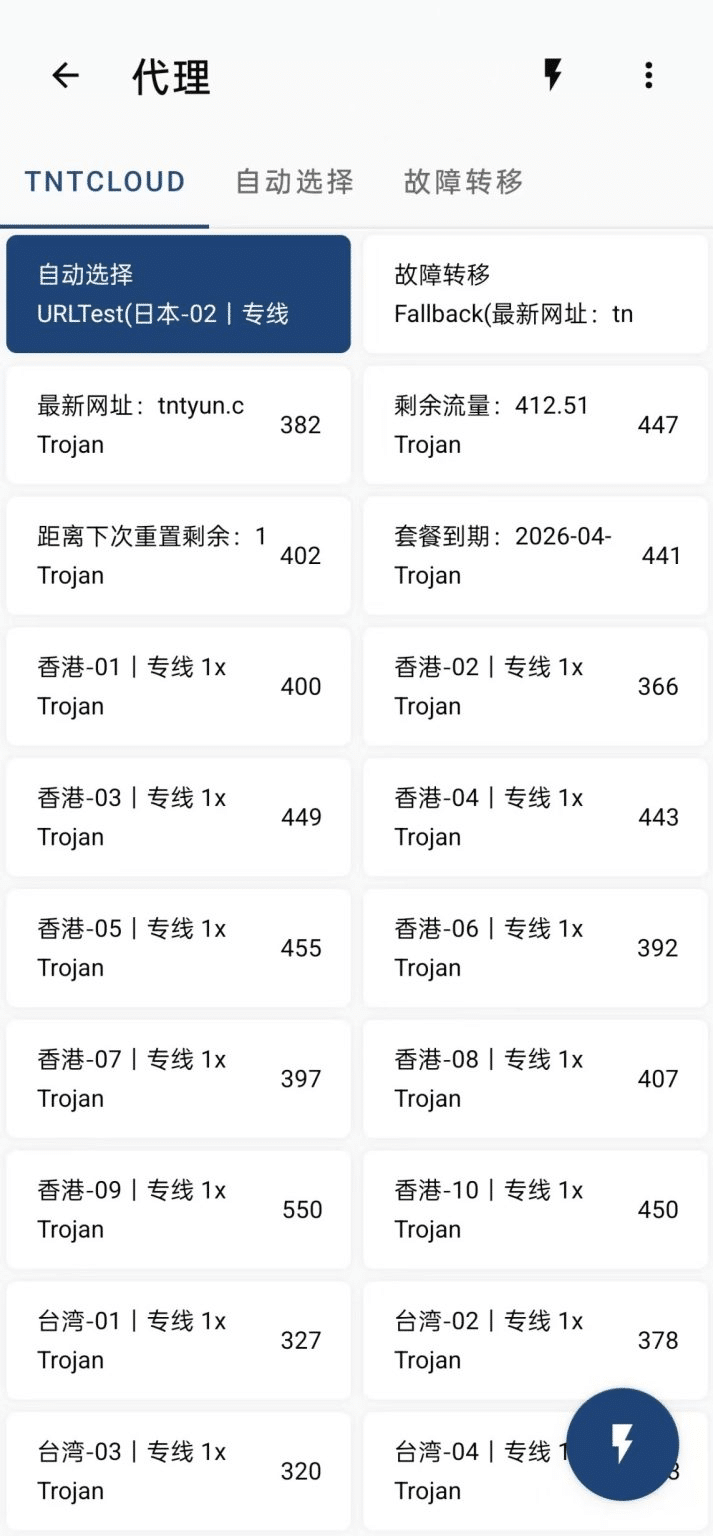Select the 自动选择 URLTest proxy card
Image resolution: width=713 pixels, height=1536 pixels.
point(178,294)
